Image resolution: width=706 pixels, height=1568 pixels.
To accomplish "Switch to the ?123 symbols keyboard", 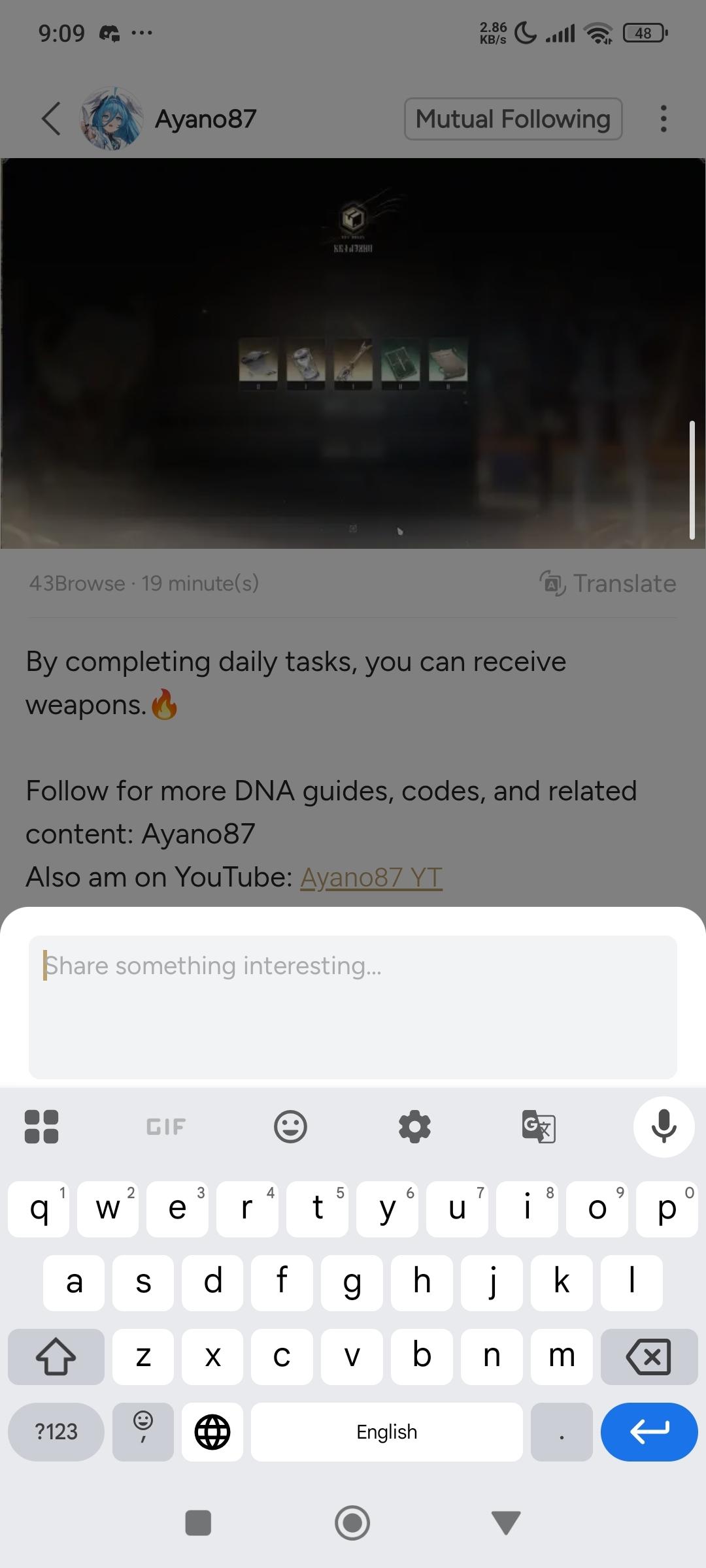I will coord(56,1431).
